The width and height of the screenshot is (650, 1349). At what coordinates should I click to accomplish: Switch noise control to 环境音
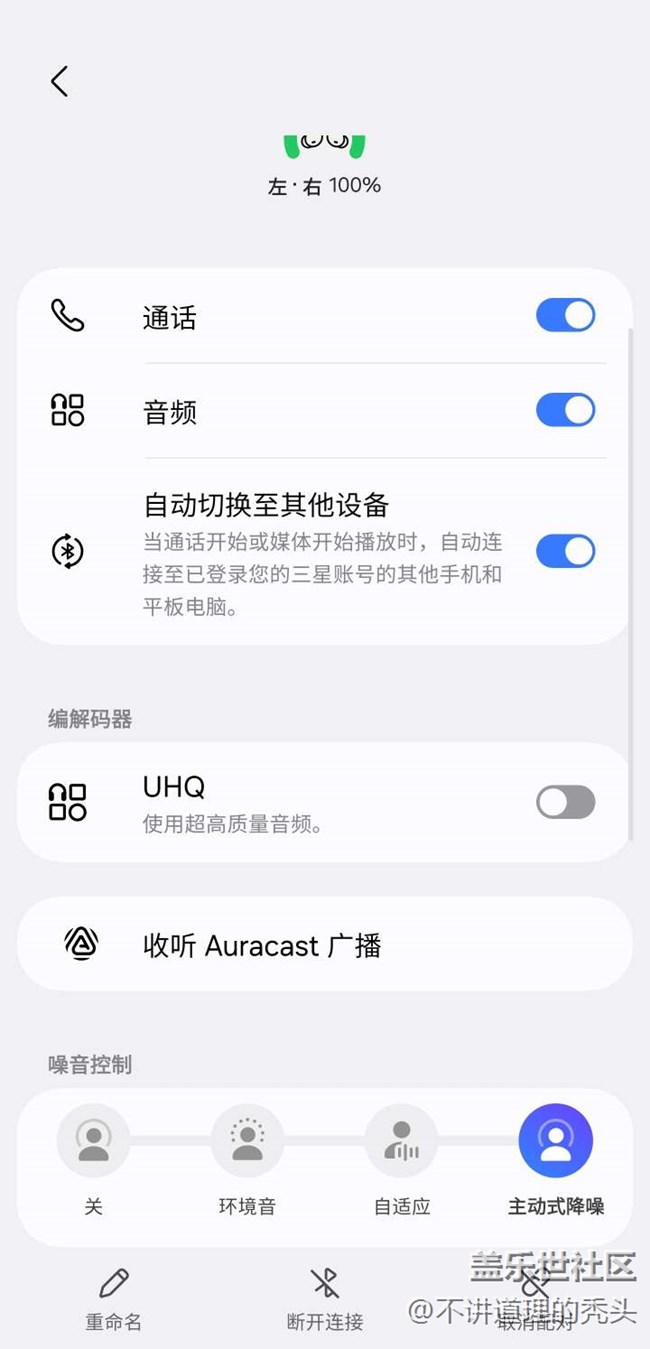[247, 1141]
